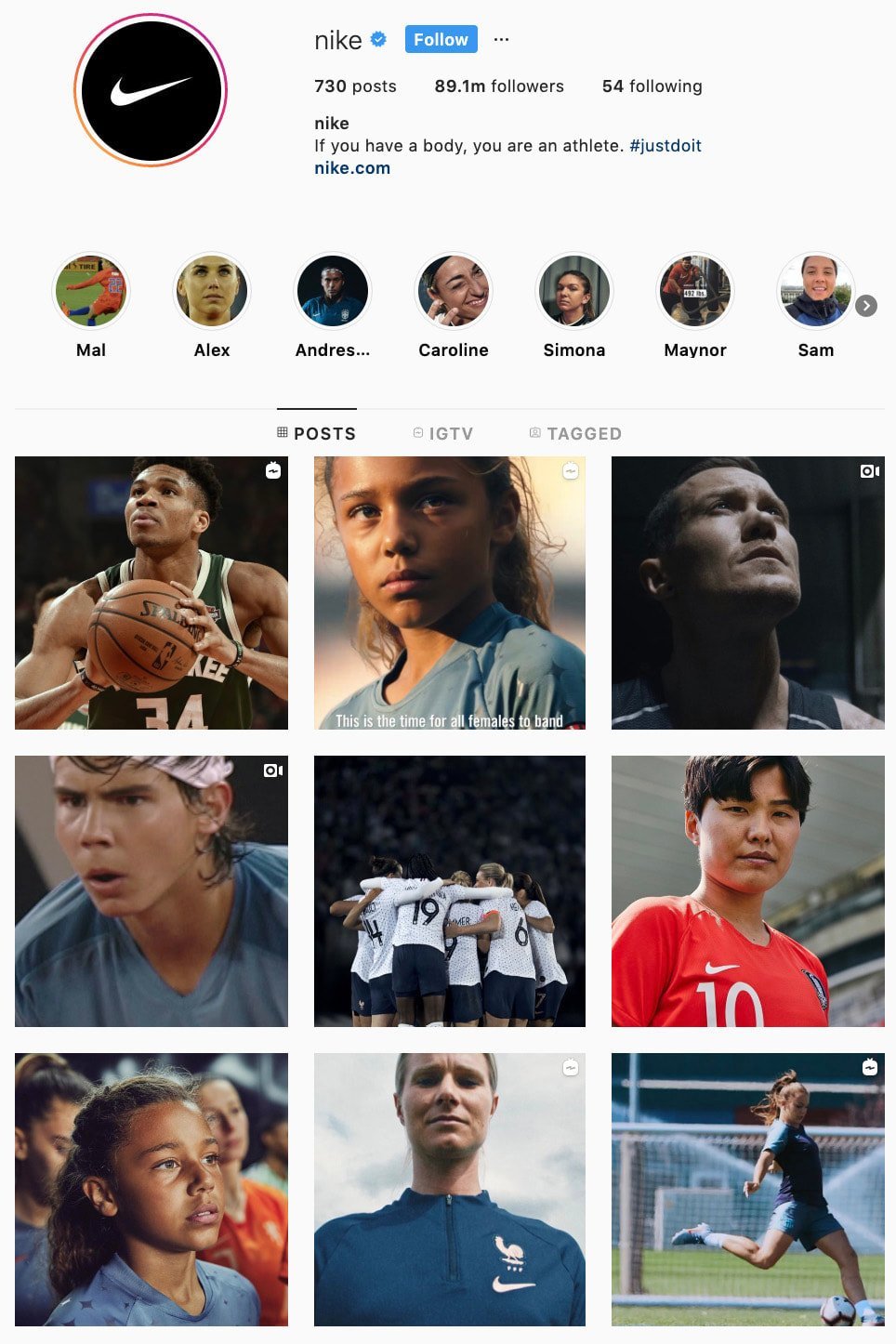Screen dimensions: 896x1344
Task: Switch to the Tagged tab
Action: pos(575,433)
